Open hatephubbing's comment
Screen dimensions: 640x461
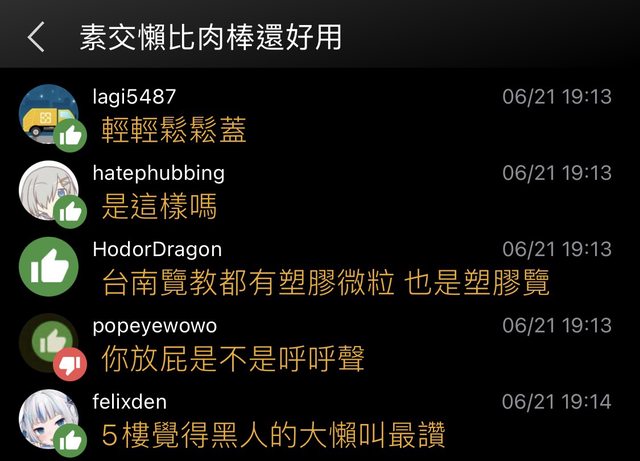click(159, 207)
